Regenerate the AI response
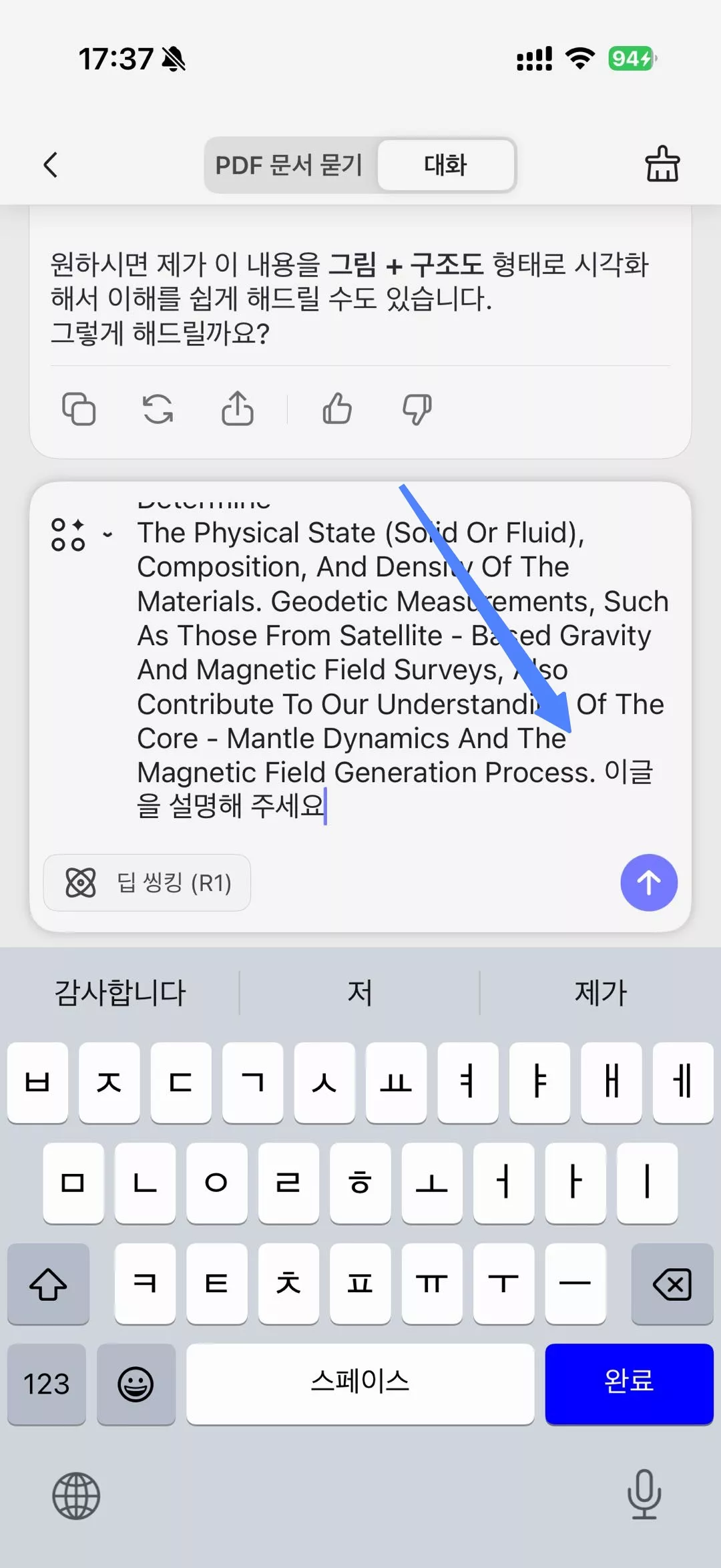Viewport: 721px width, 1568px height. pyautogui.click(x=158, y=410)
